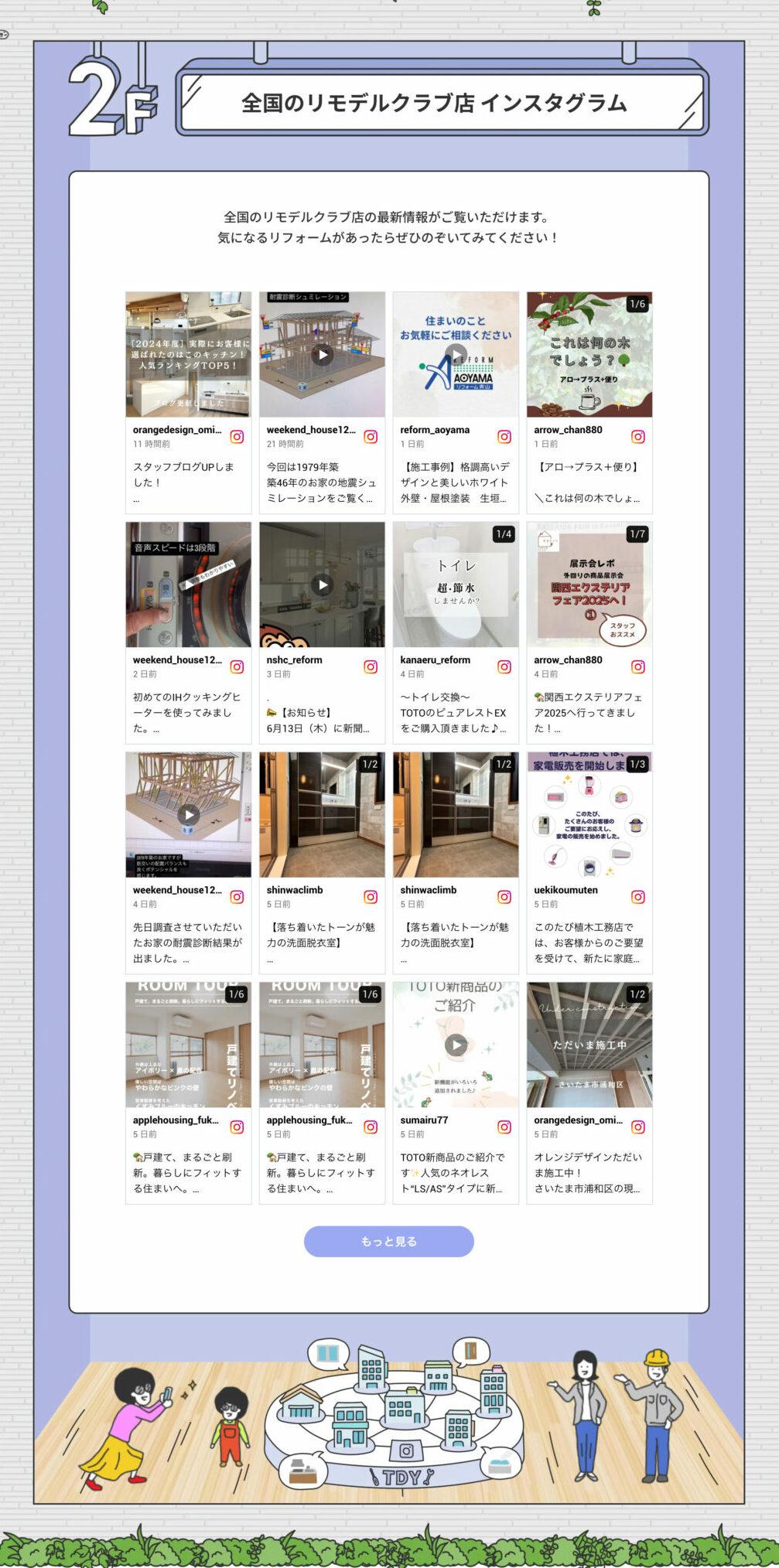
Task: Open reform_aoyama consultation post
Action: (x=456, y=354)
